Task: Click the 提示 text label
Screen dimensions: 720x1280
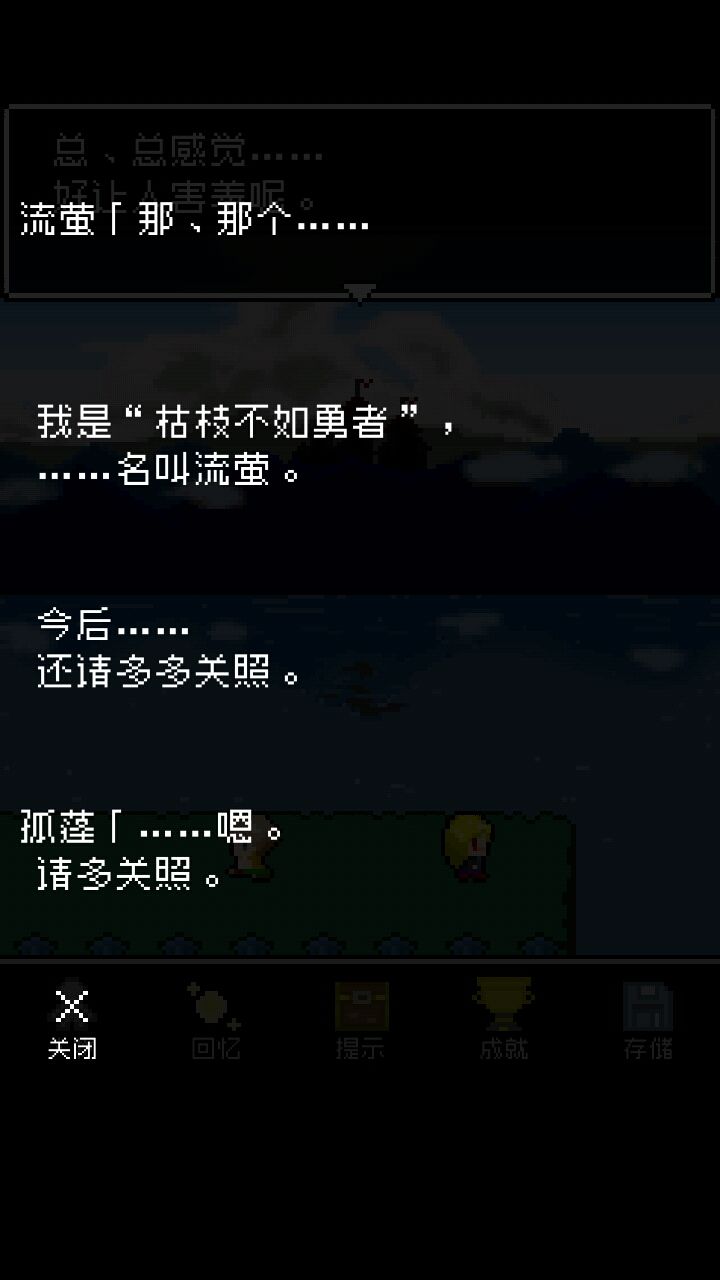Action: point(360,1049)
